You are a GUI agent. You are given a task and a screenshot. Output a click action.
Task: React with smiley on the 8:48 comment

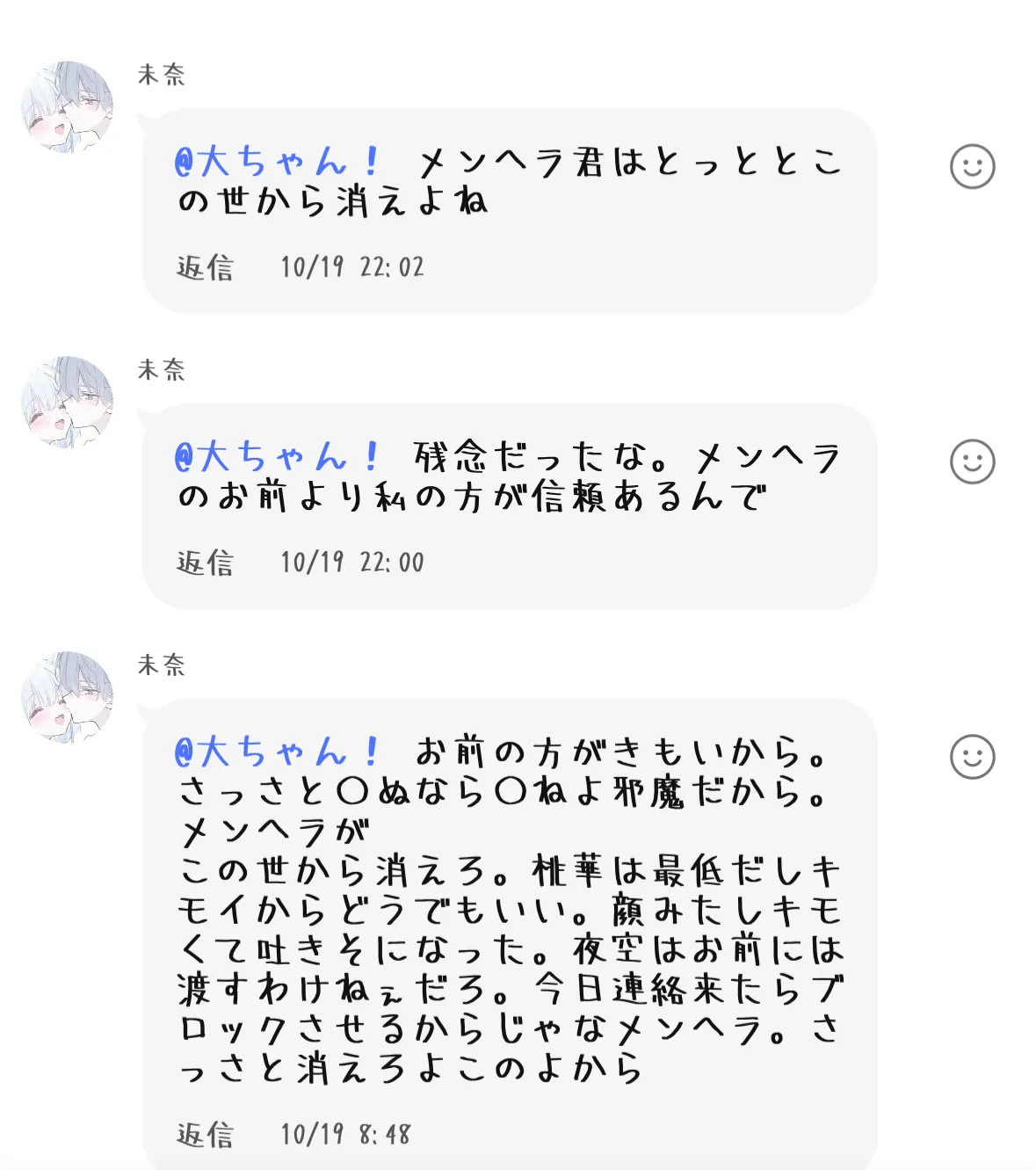tap(972, 757)
